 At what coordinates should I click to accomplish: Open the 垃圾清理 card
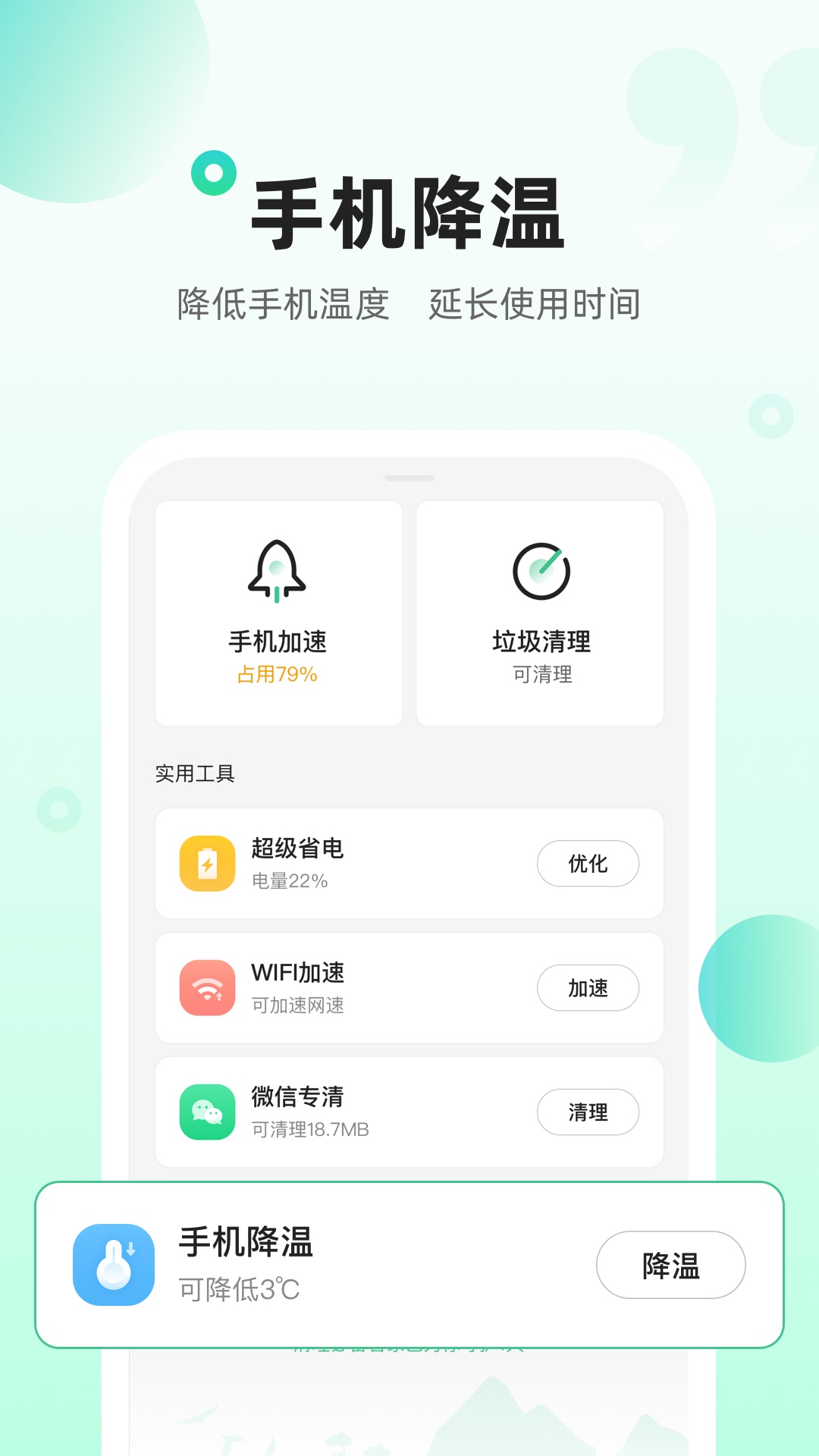click(540, 610)
